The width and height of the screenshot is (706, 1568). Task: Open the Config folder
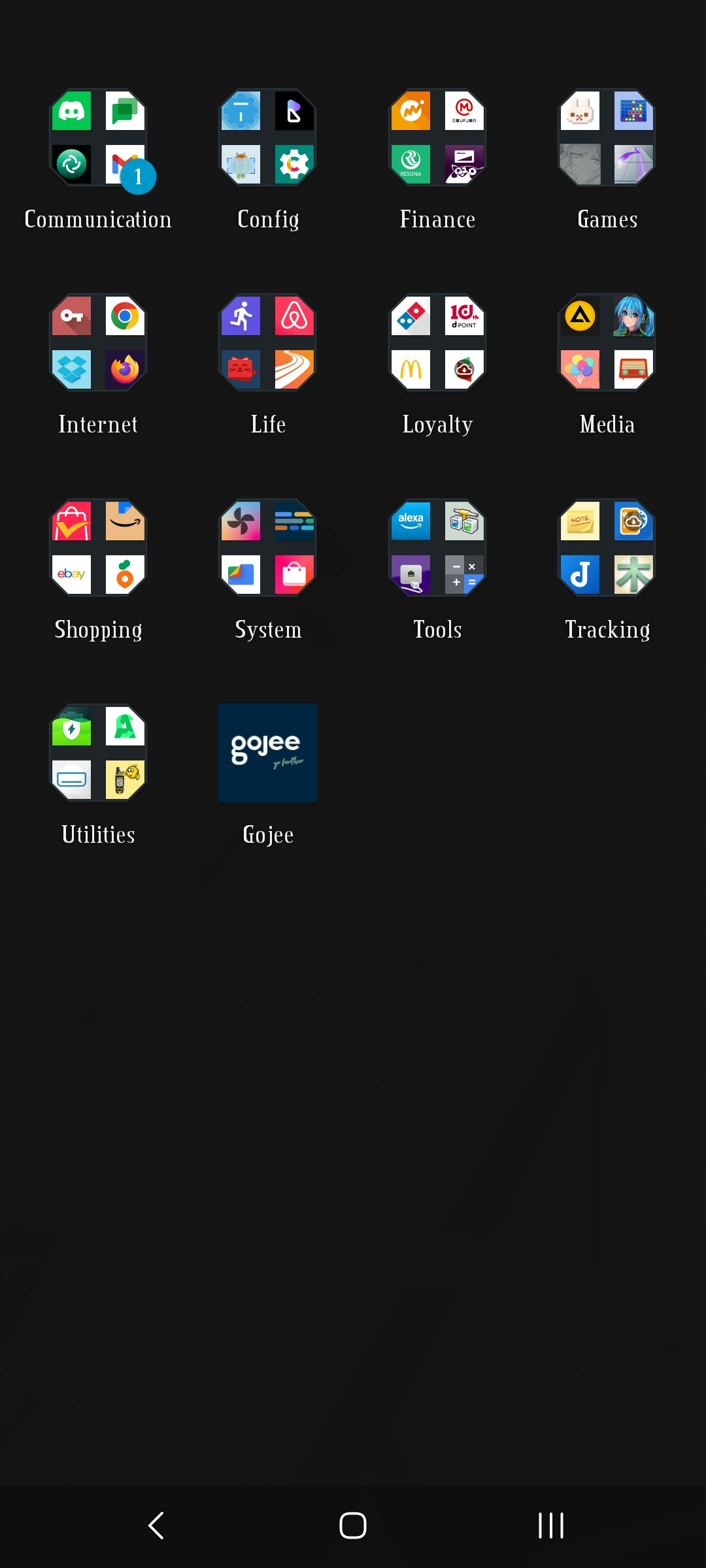267,138
